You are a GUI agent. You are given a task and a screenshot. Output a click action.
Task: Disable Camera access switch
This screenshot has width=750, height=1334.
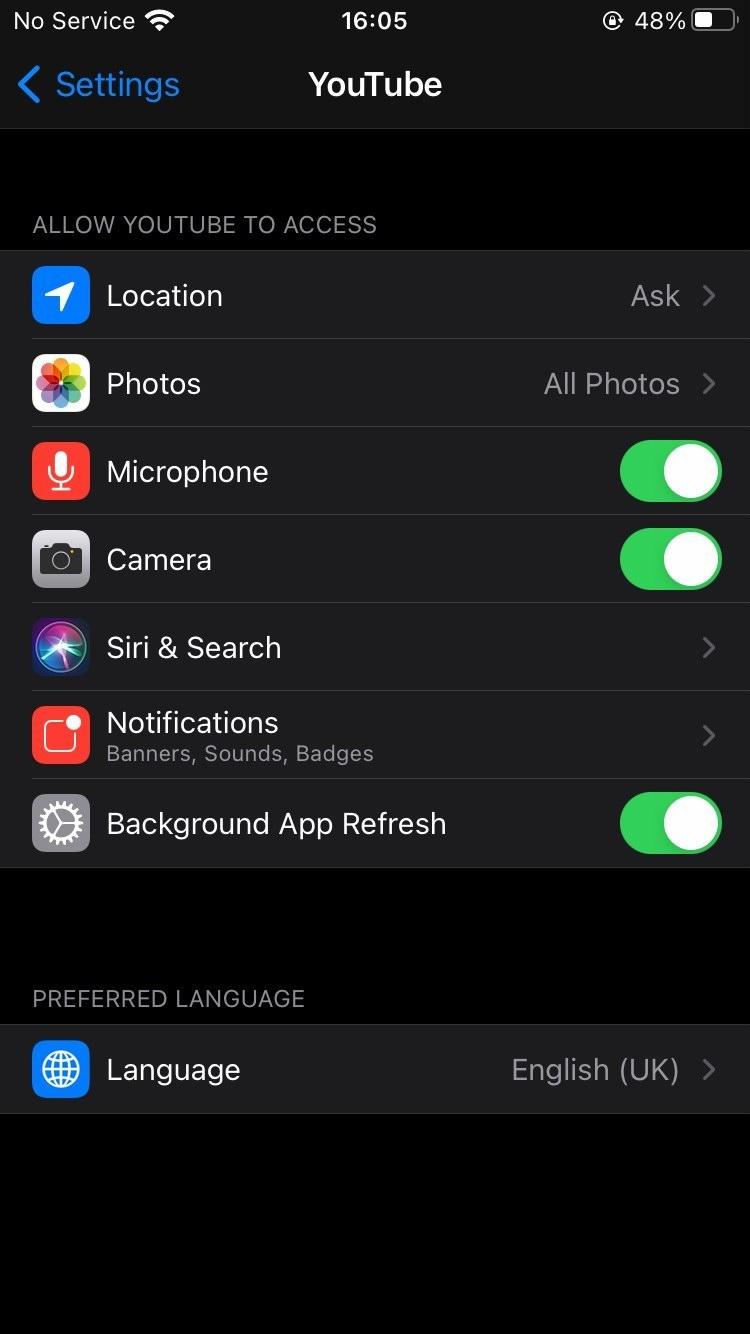(670, 559)
